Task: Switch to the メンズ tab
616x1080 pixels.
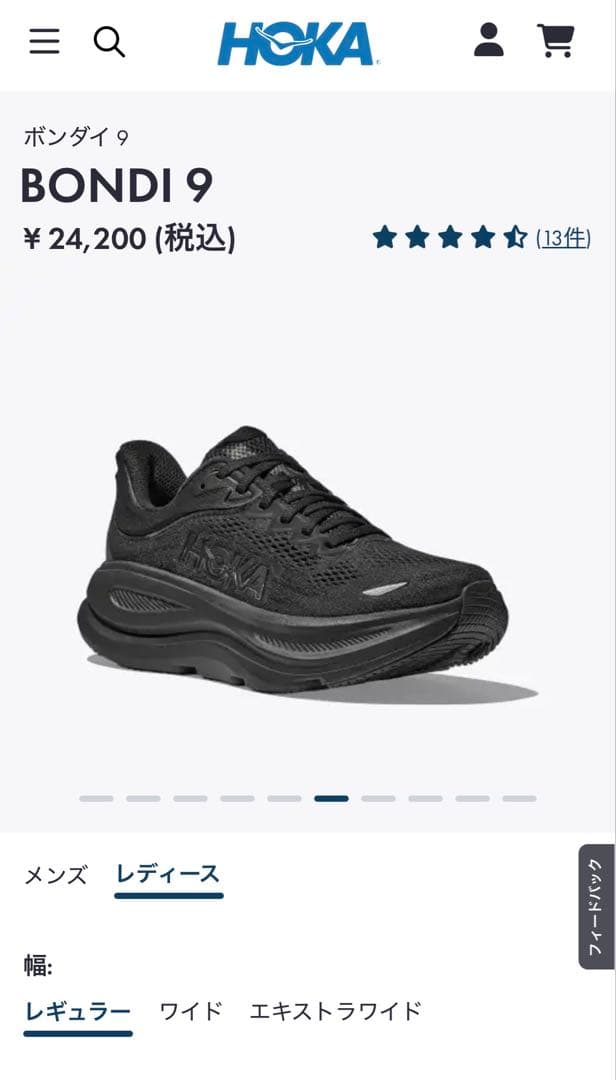Action: click(56, 875)
